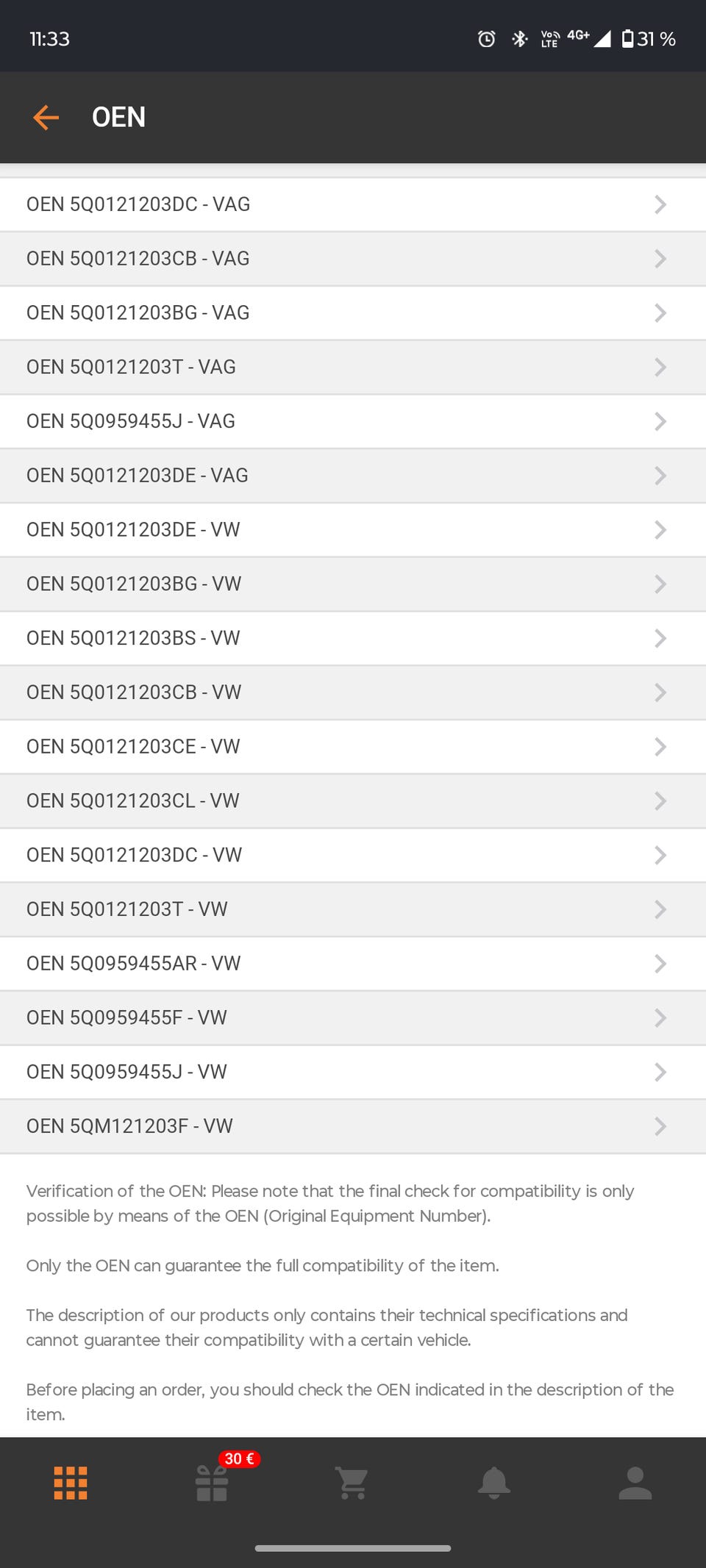Choose OEN 5Q0121203DE - VAG
Viewport: 706px width, 1568px height.
(353, 476)
